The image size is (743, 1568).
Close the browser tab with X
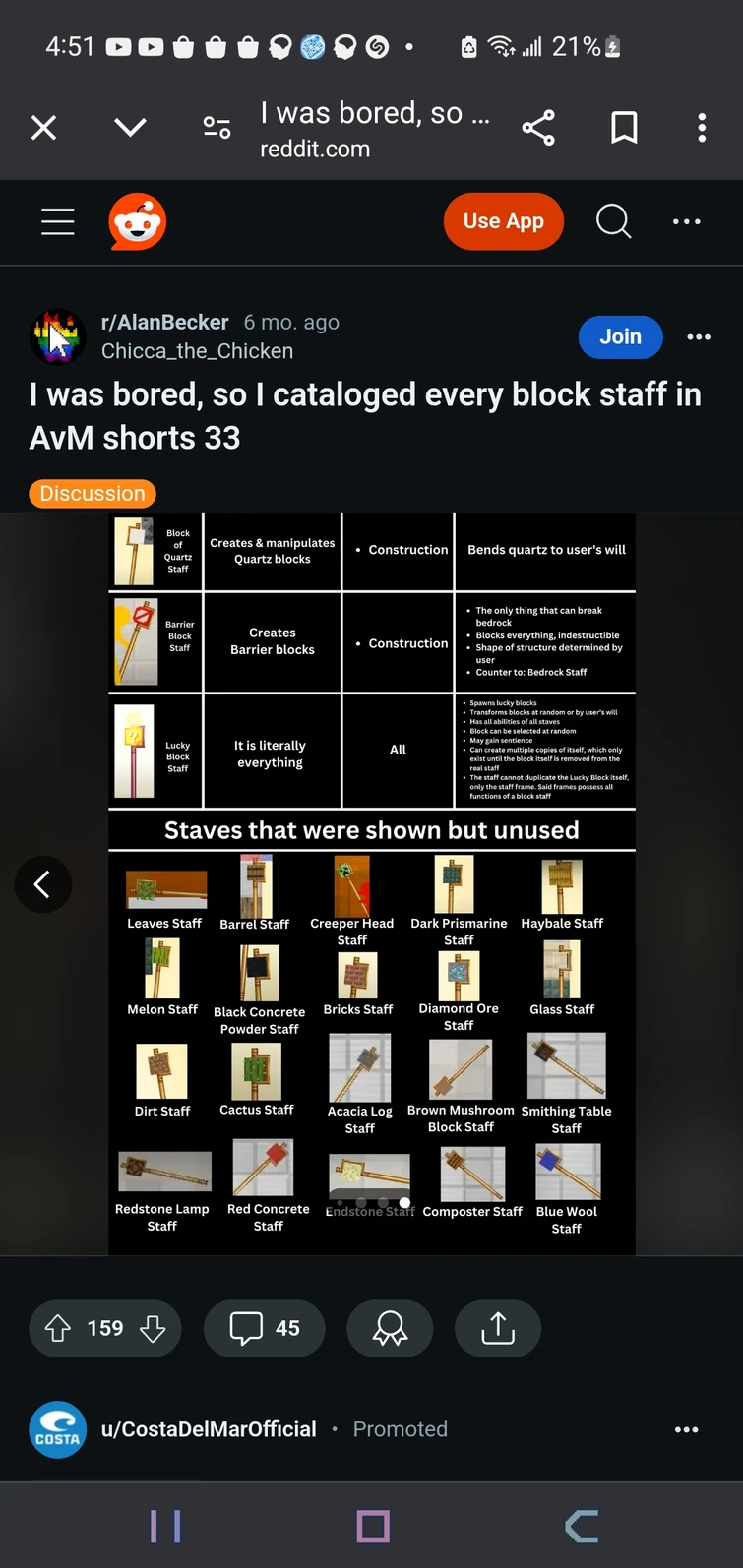click(43, 128)
